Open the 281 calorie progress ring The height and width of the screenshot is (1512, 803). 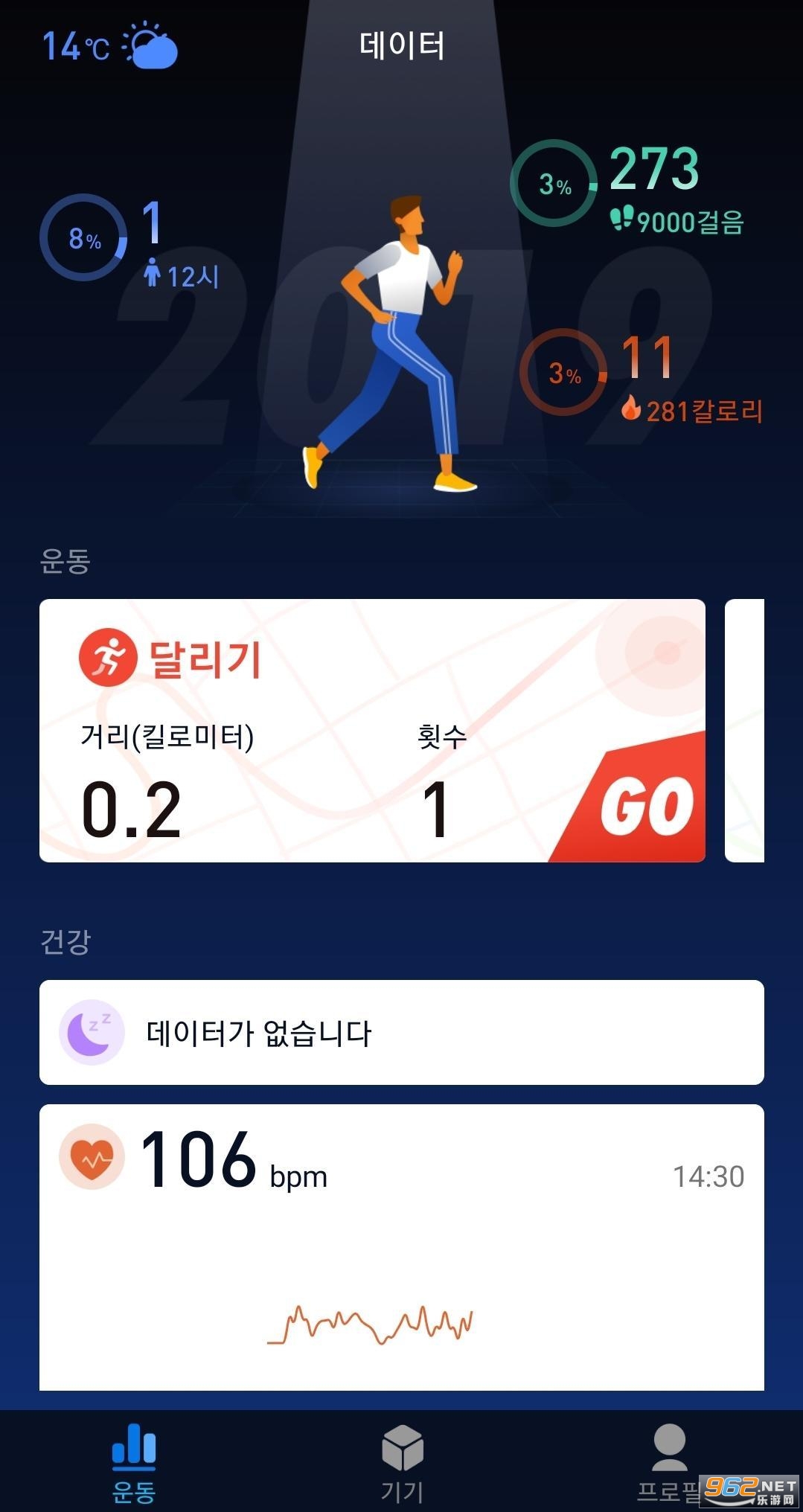(563, 372)
